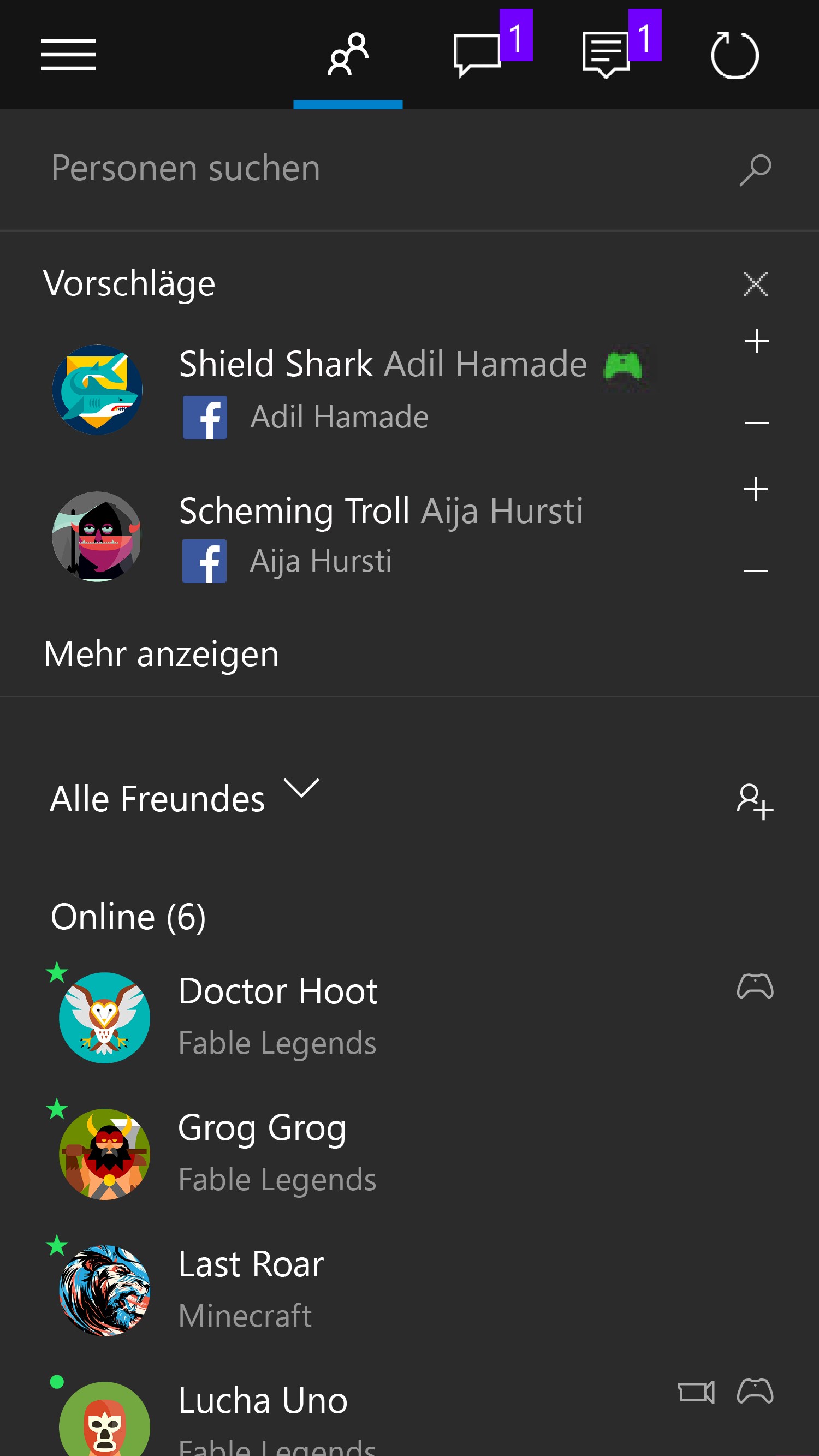The width and height of the screenshot is (819, 1456).
Task: Open the activity alerts tab
Action: (x=607, y=55)
